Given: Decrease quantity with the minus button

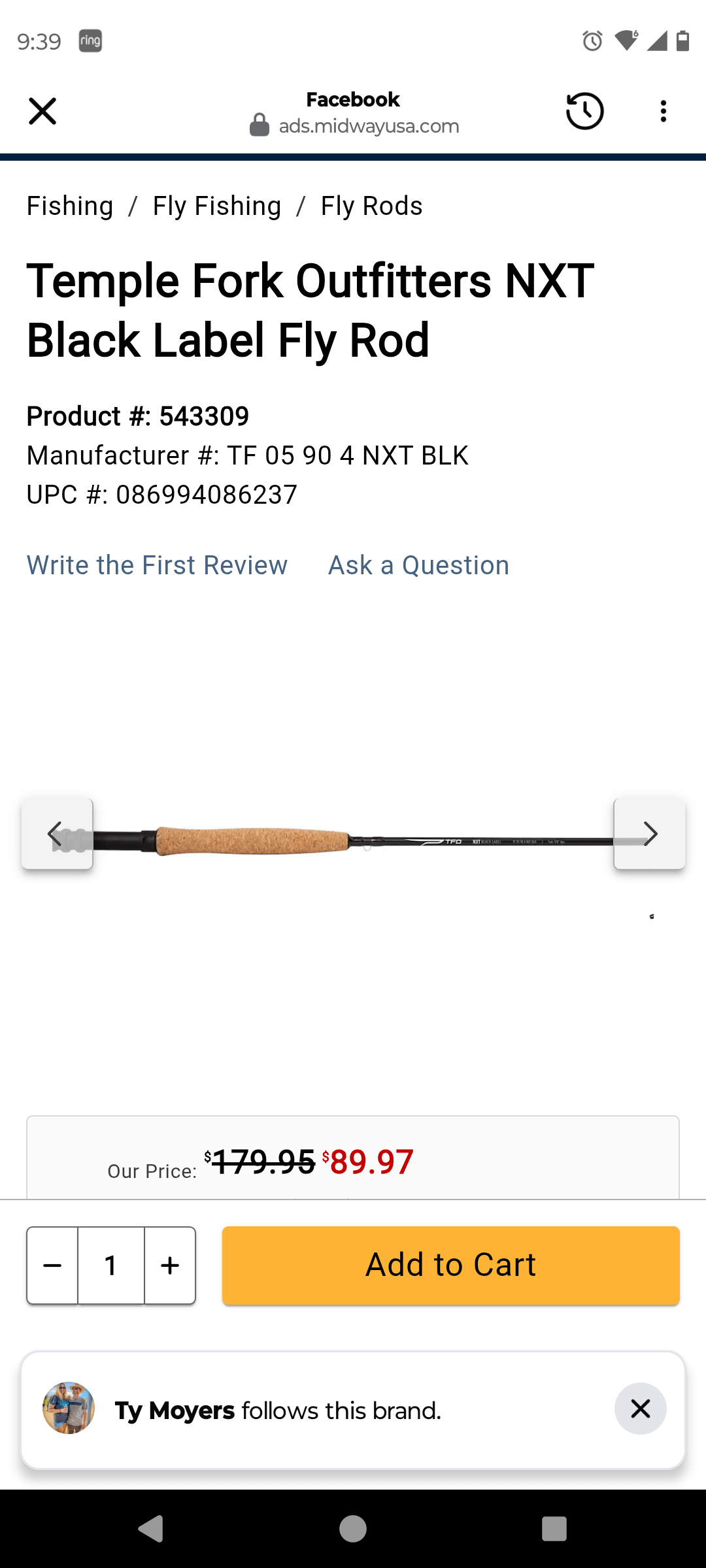Looking at the screenshot, I should click(52, 1266).
